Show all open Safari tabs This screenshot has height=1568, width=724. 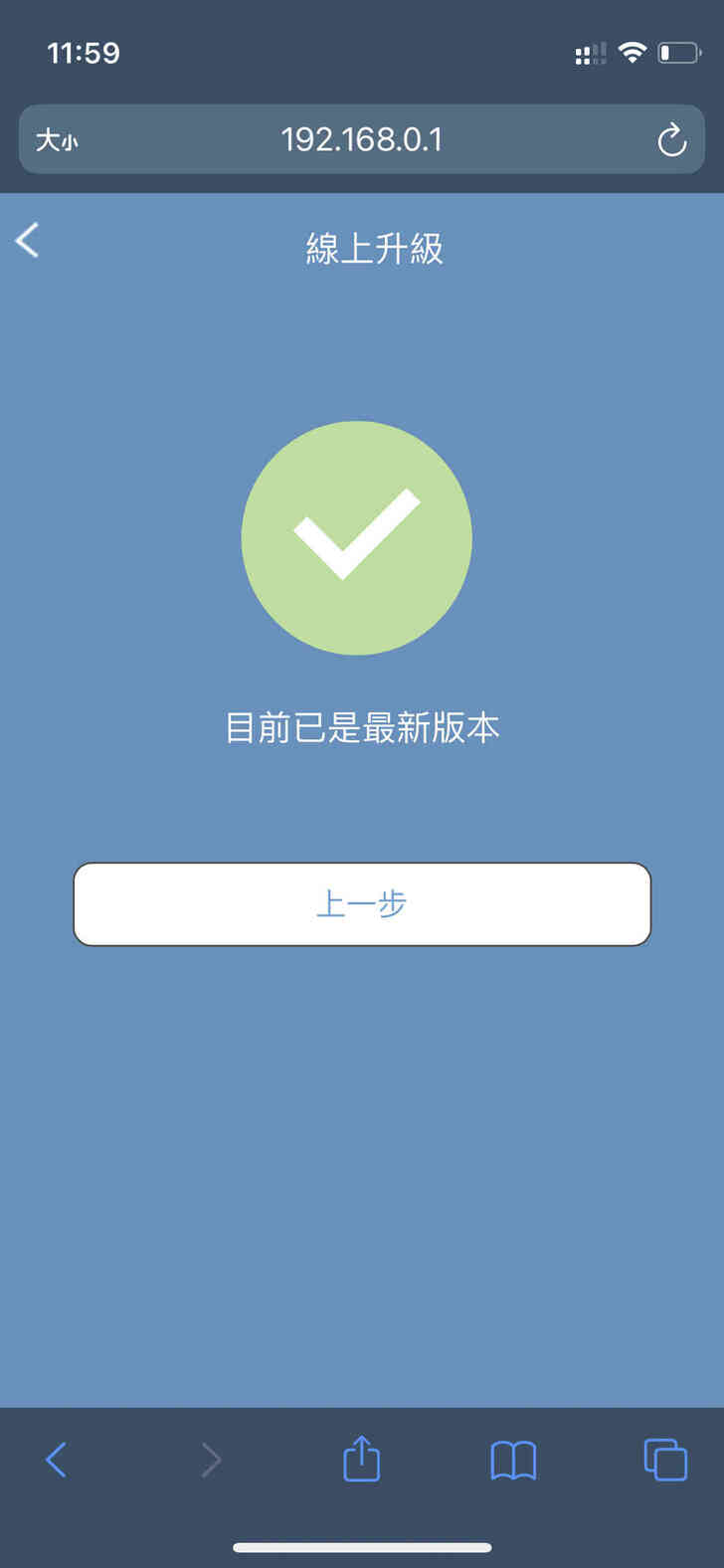665,1460
